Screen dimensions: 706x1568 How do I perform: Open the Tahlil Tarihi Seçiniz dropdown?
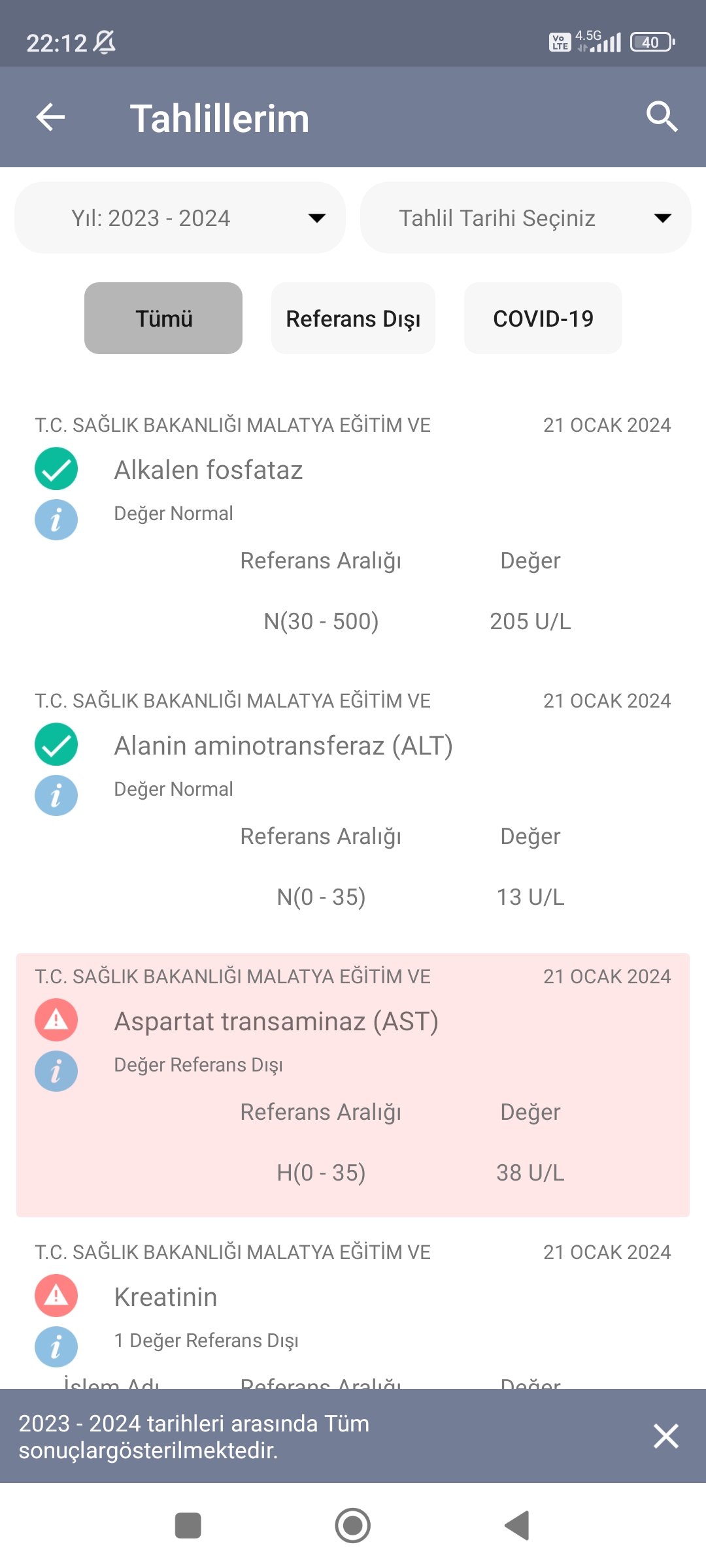pyautogui.click(x=526, y=218)
